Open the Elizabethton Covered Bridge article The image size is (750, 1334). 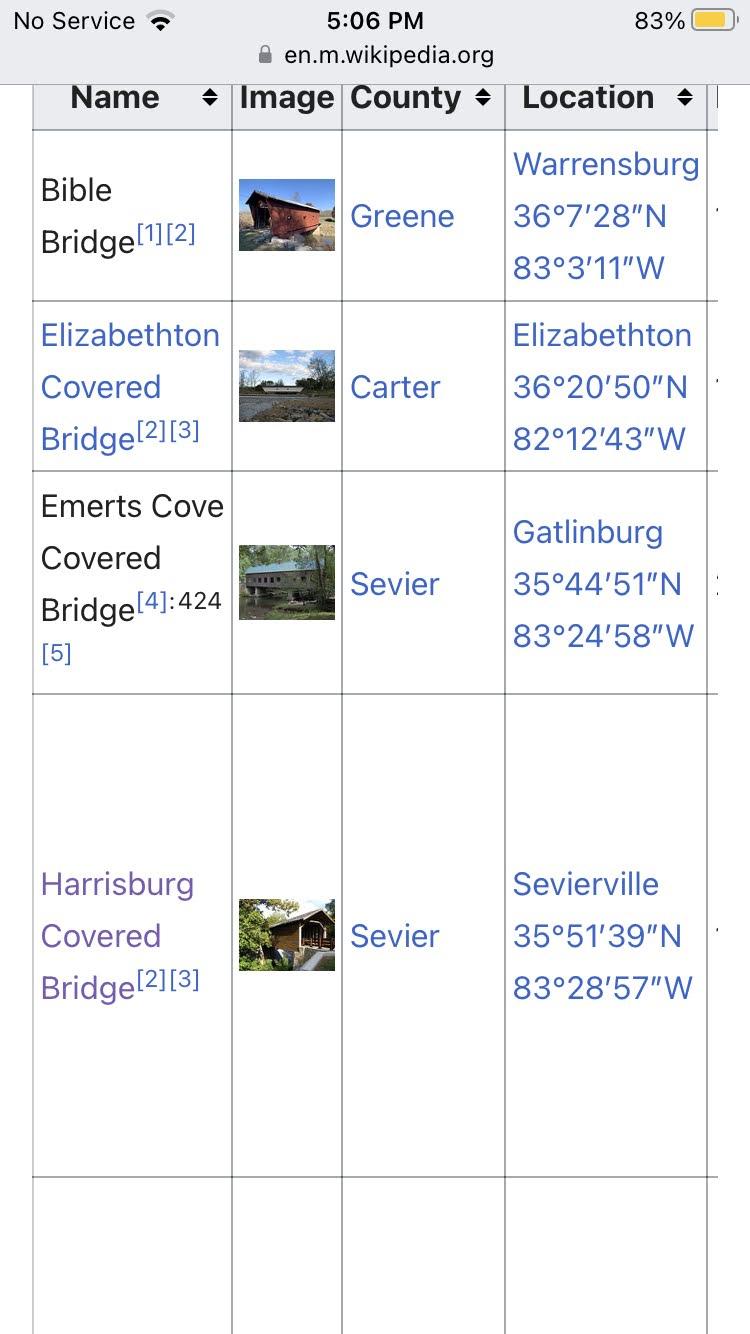(x=130, y=387)
